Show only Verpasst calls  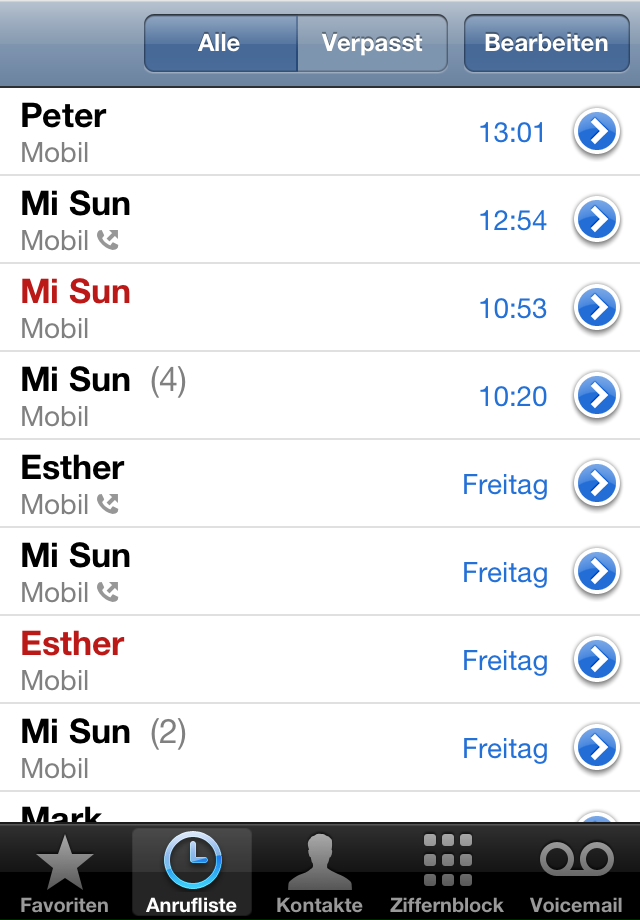point(372,44)
